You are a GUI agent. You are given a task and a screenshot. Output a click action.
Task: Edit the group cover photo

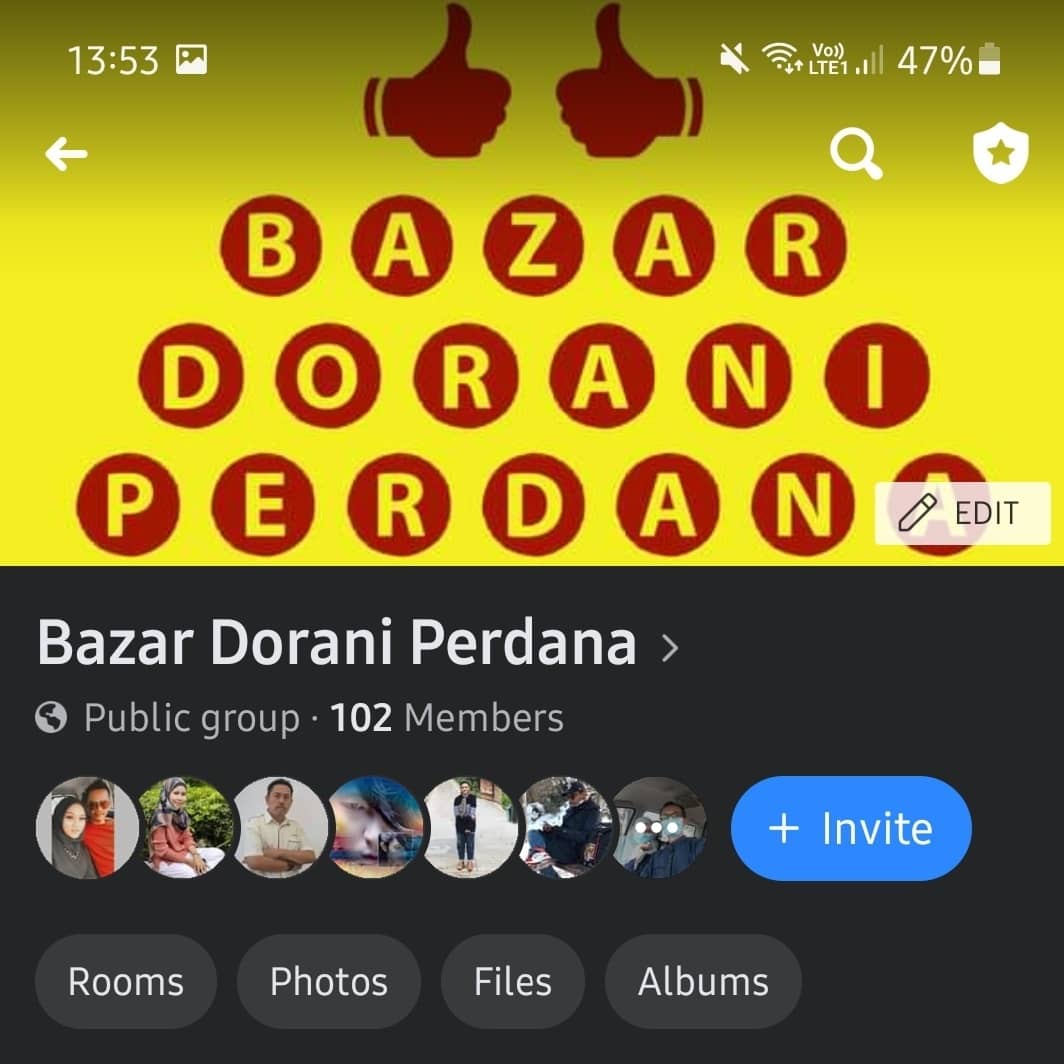pyautogui.click(x=961, y=513)
